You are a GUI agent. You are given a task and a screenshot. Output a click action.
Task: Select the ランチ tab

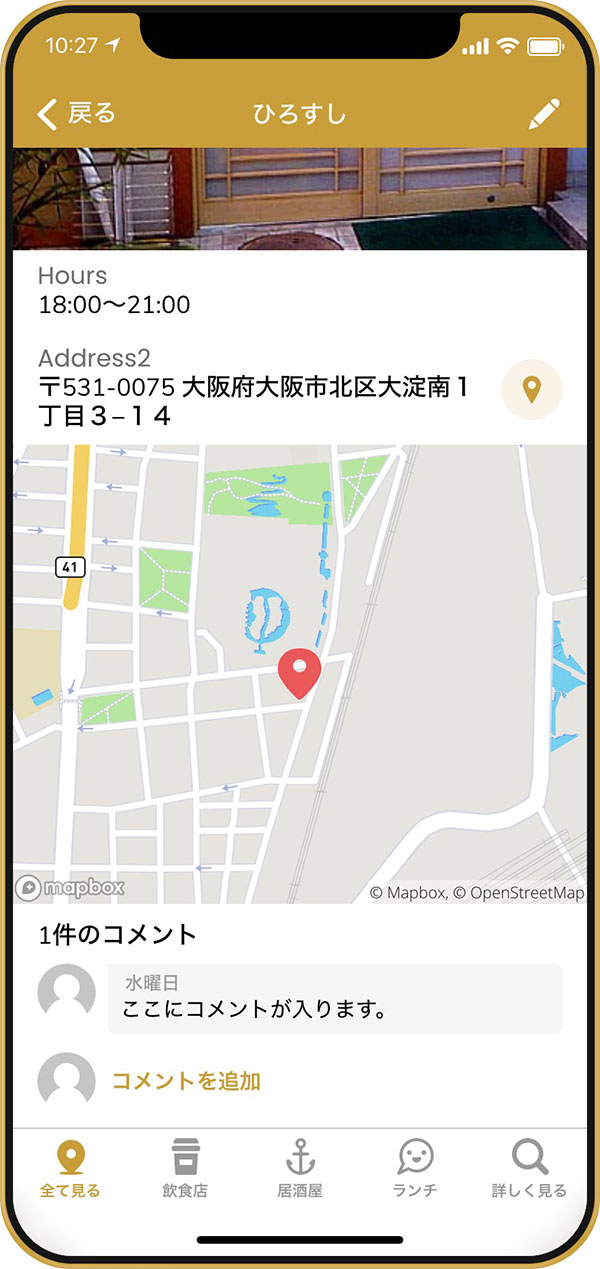tap(415, 1169)
